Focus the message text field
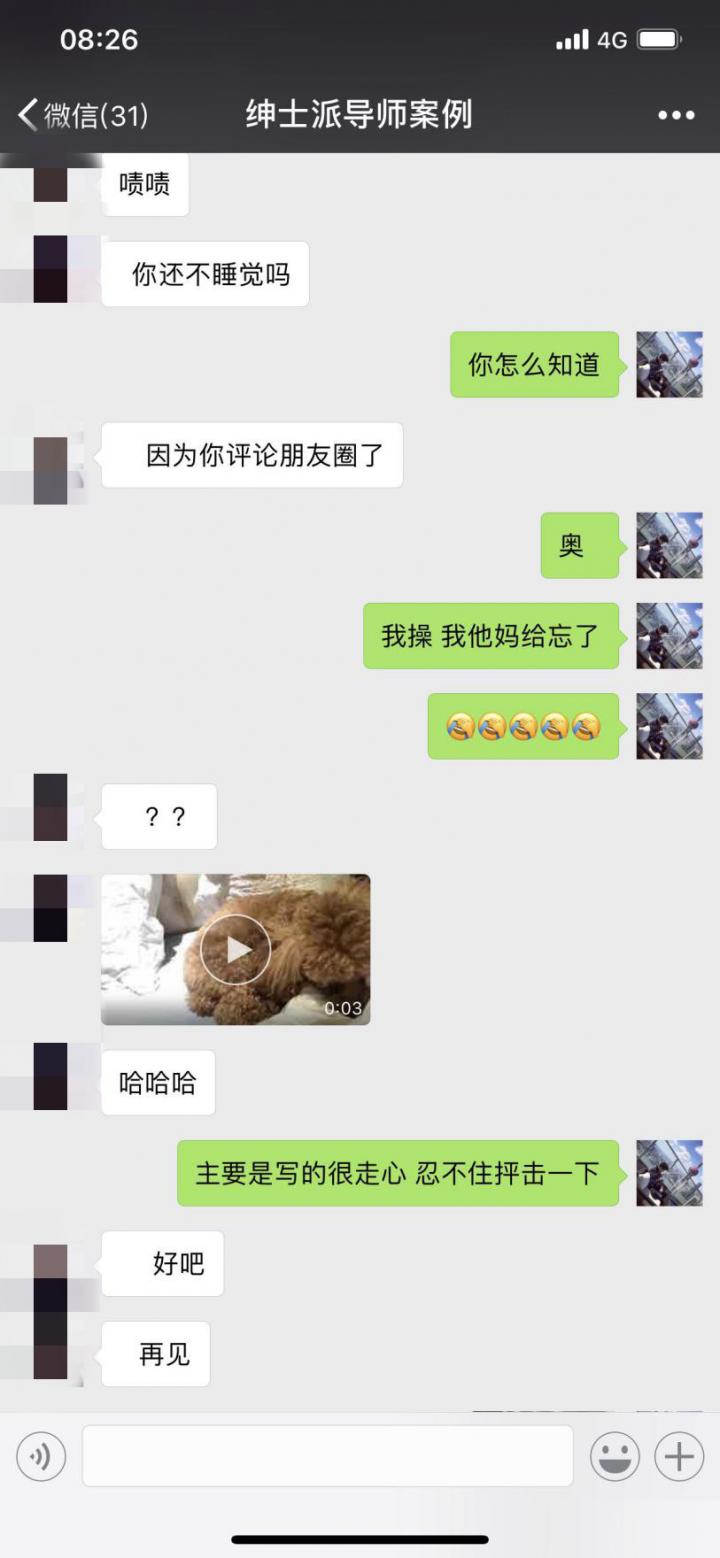Viewport: 720px width, 1558px height. (327, 1456)
